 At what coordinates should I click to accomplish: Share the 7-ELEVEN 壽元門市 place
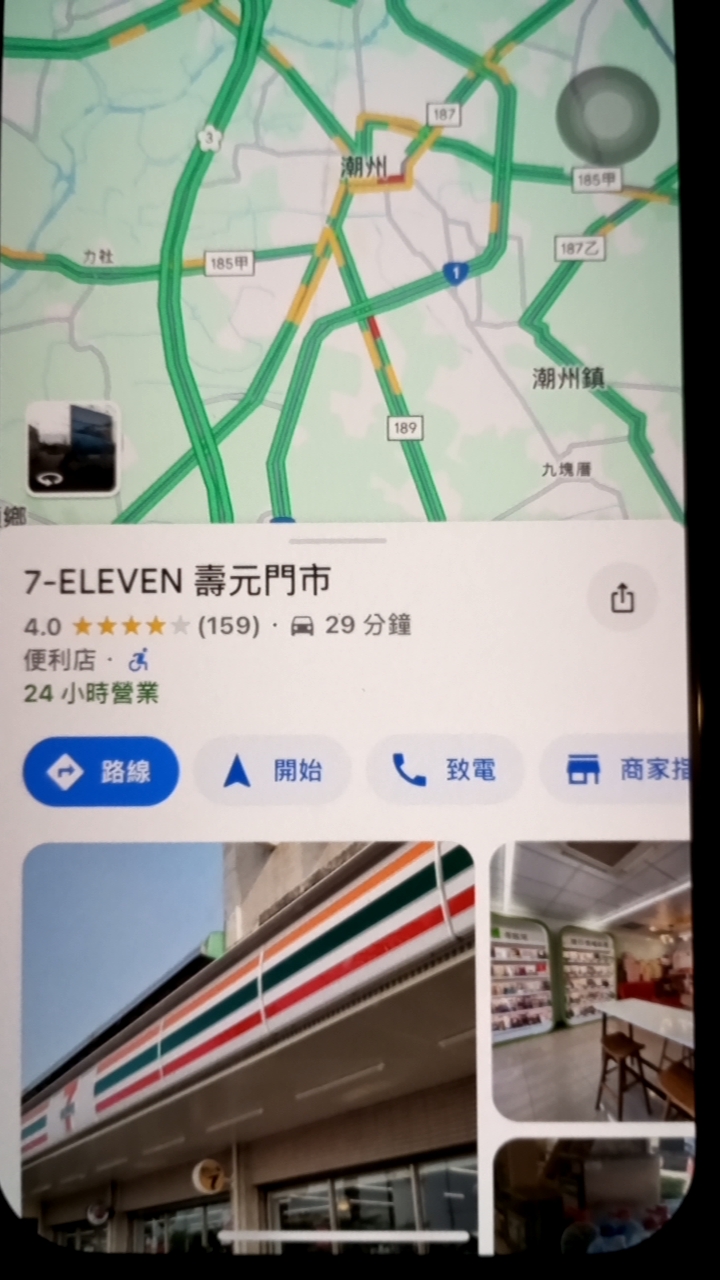click(622, 598)
